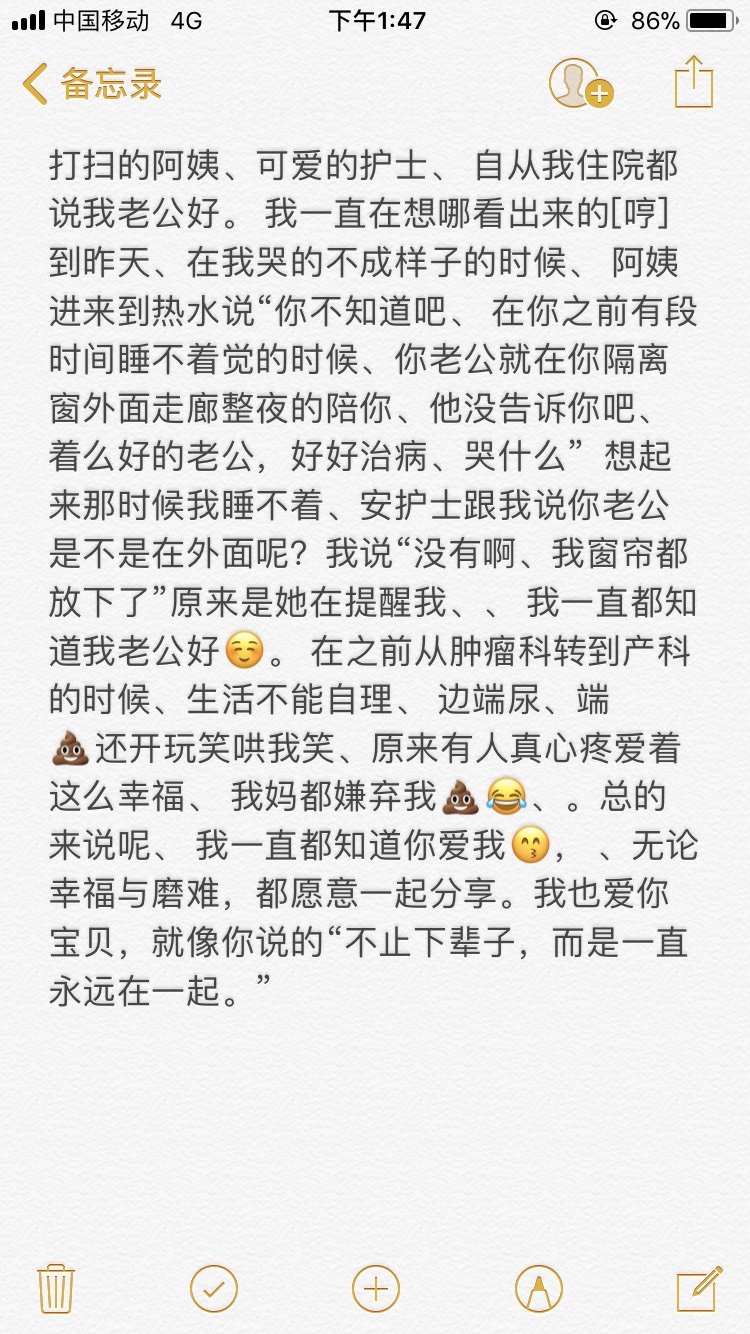Open the sketch drawing tool

coord(538,1287)
